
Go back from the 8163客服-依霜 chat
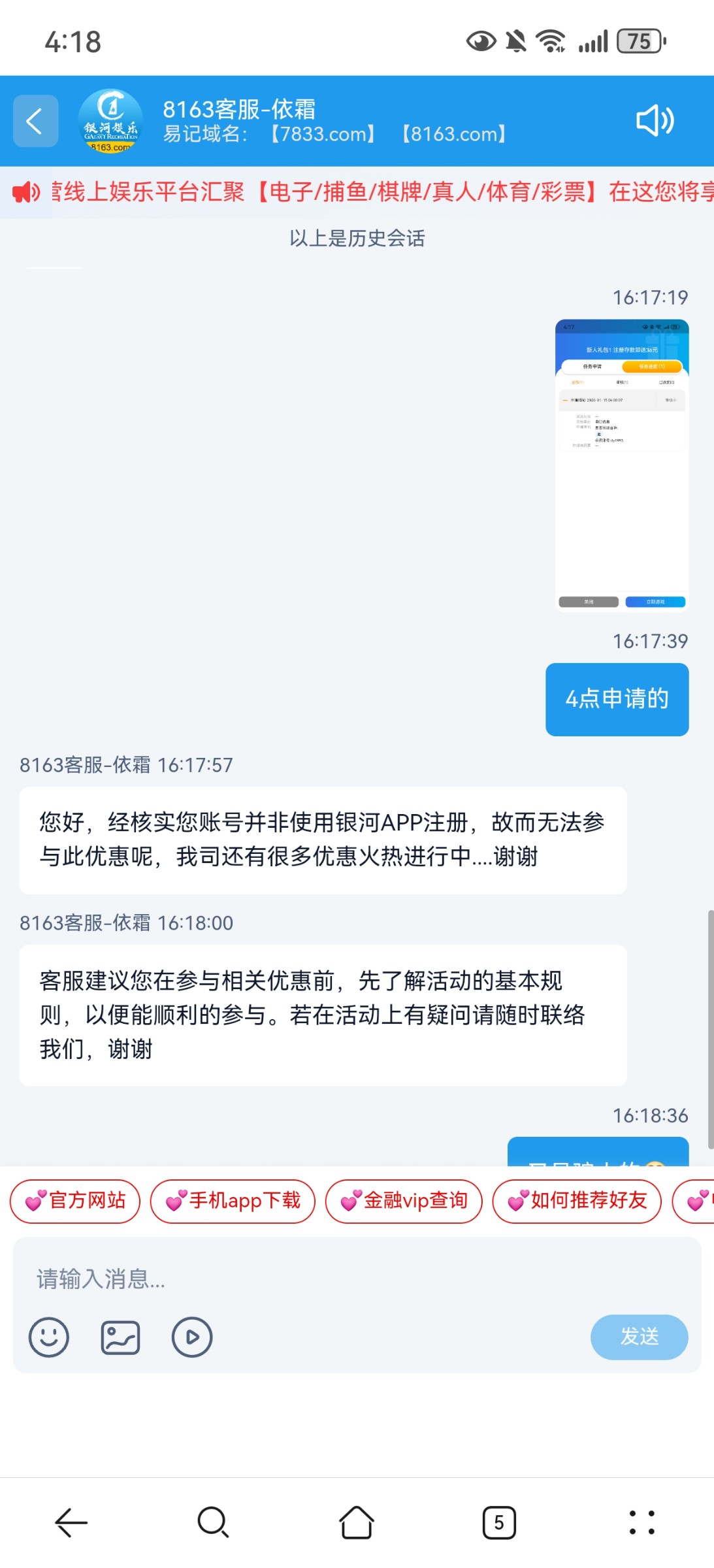[35, 121]
